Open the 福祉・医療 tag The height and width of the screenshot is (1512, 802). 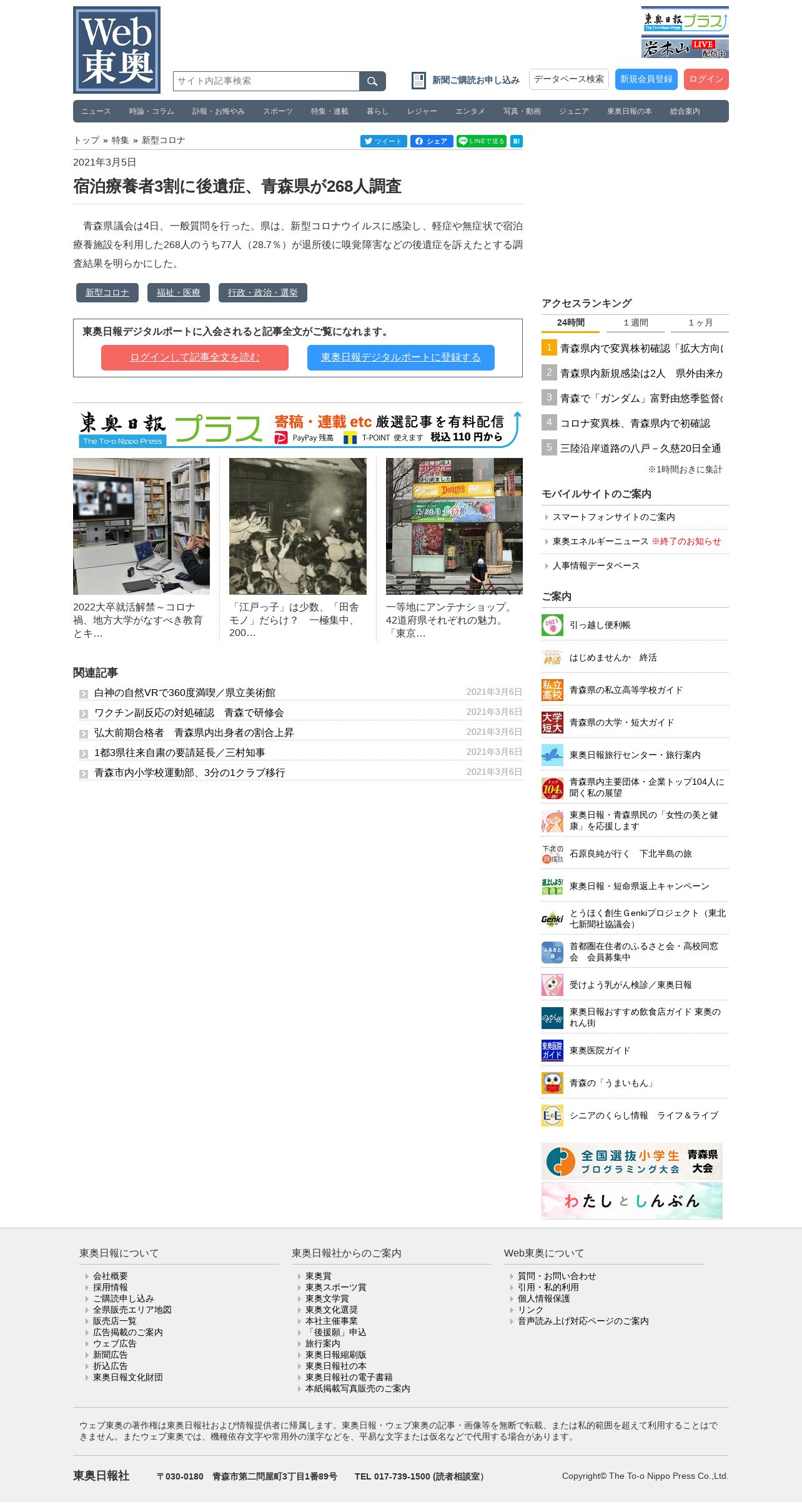[x=179, y=292]
